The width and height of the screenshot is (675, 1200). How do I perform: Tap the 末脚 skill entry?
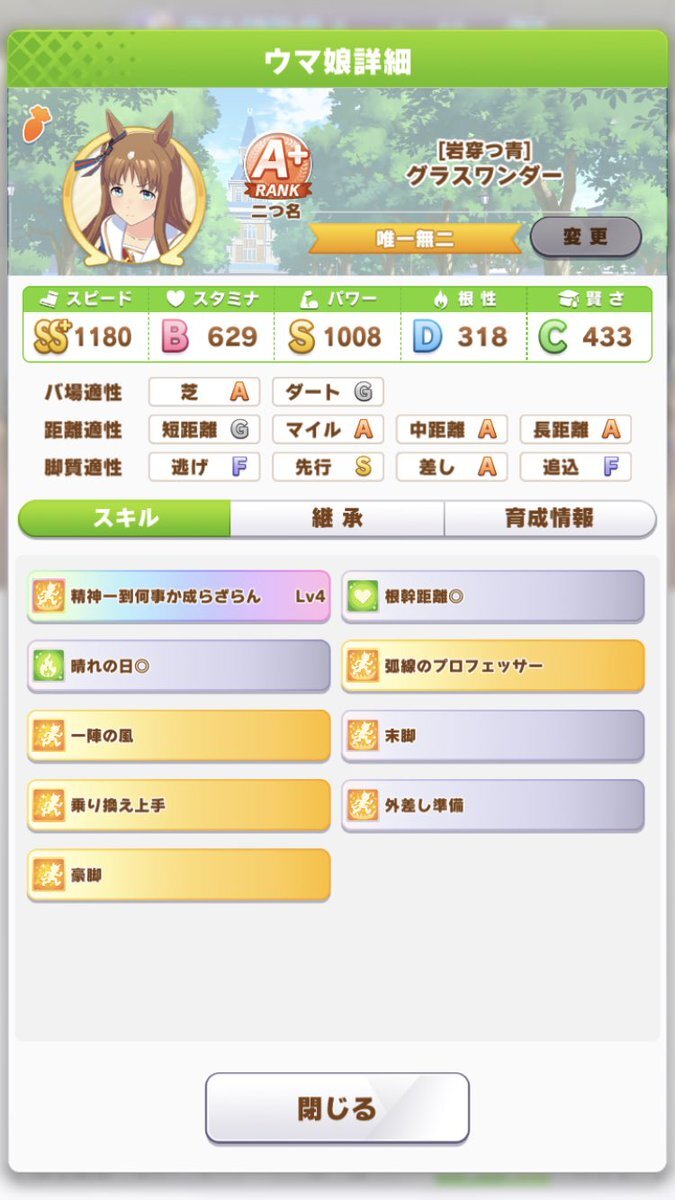click(x=493, y=736)
